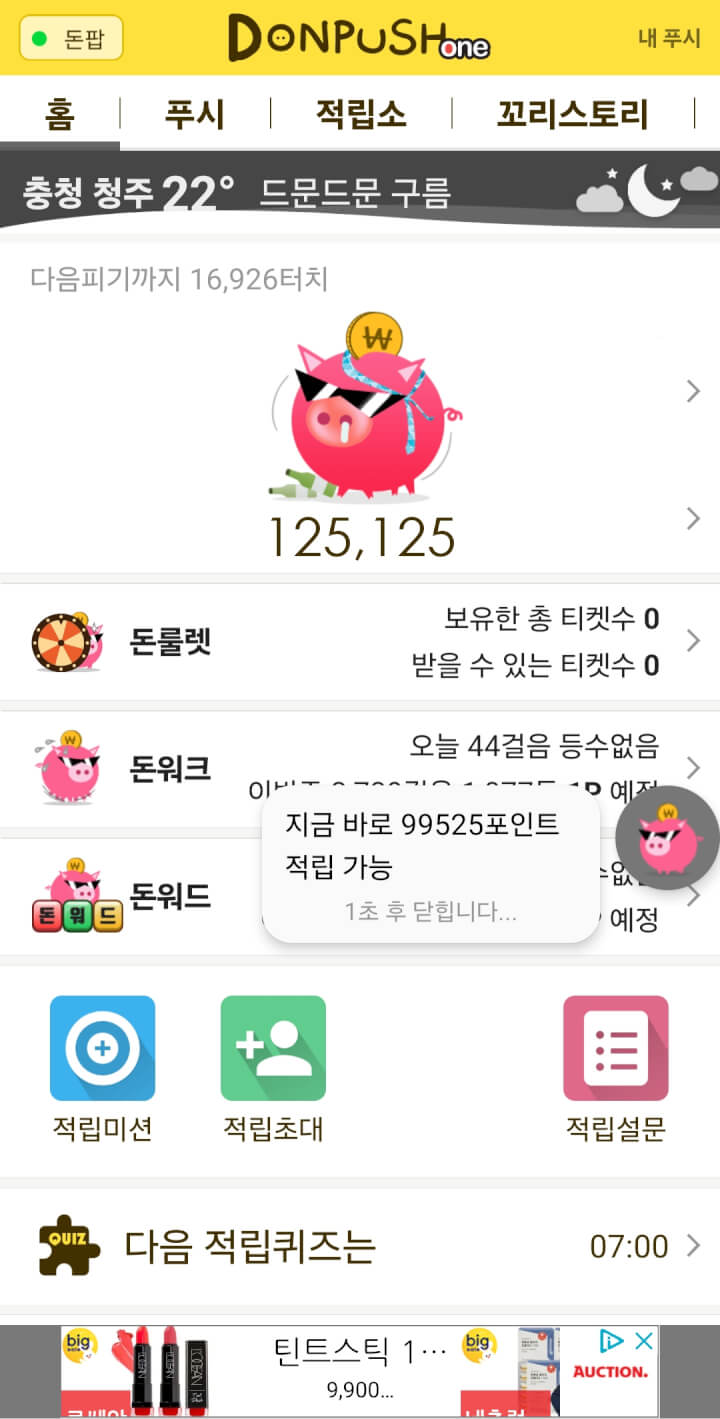Screen dimensions: 720x1419
Task: Close the Auction ad banner
Action: (x=645, y=1342)
